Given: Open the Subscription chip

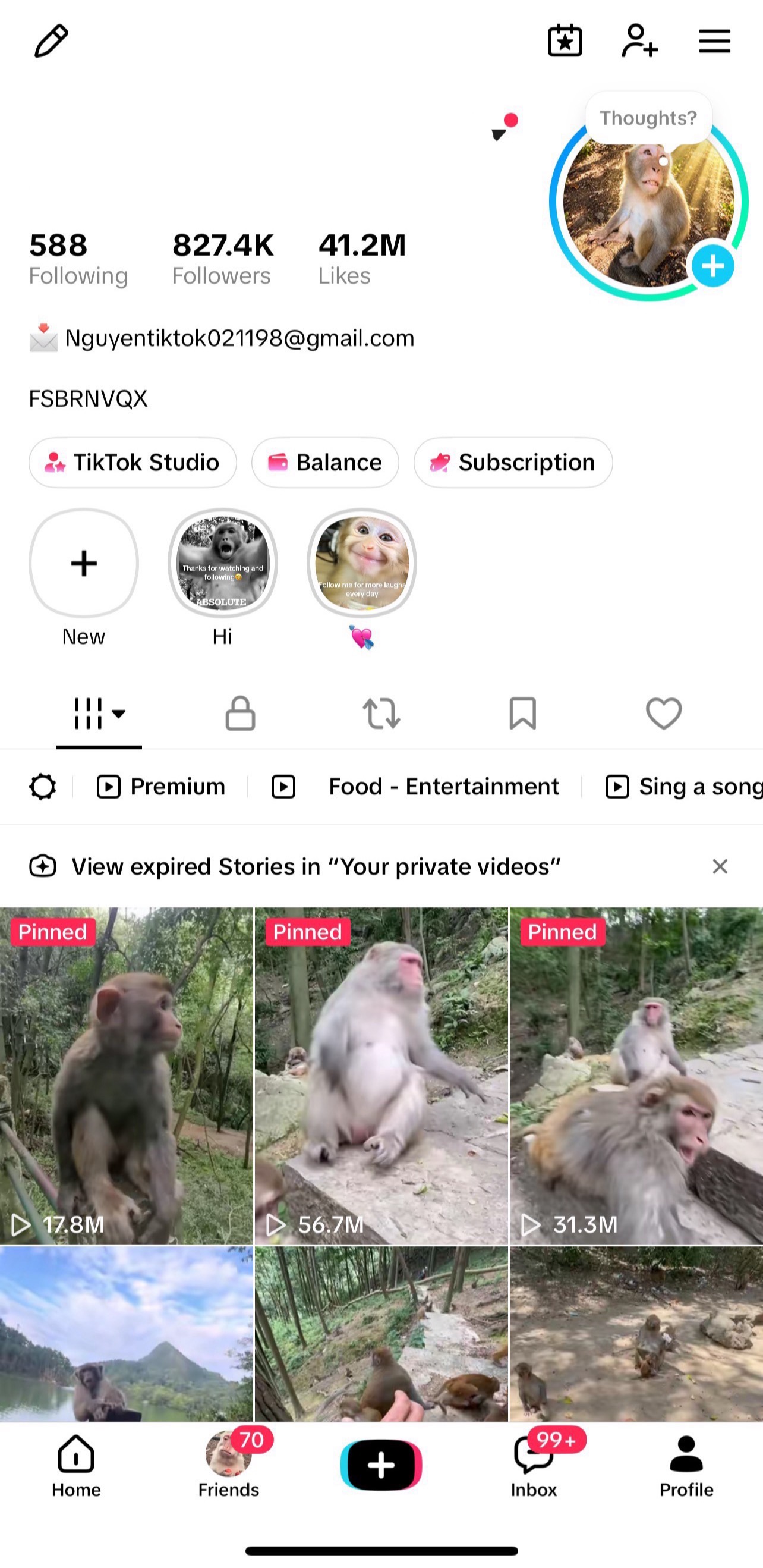Looking at the screenshot, I should pyautogui.click(x=513, y=463).
